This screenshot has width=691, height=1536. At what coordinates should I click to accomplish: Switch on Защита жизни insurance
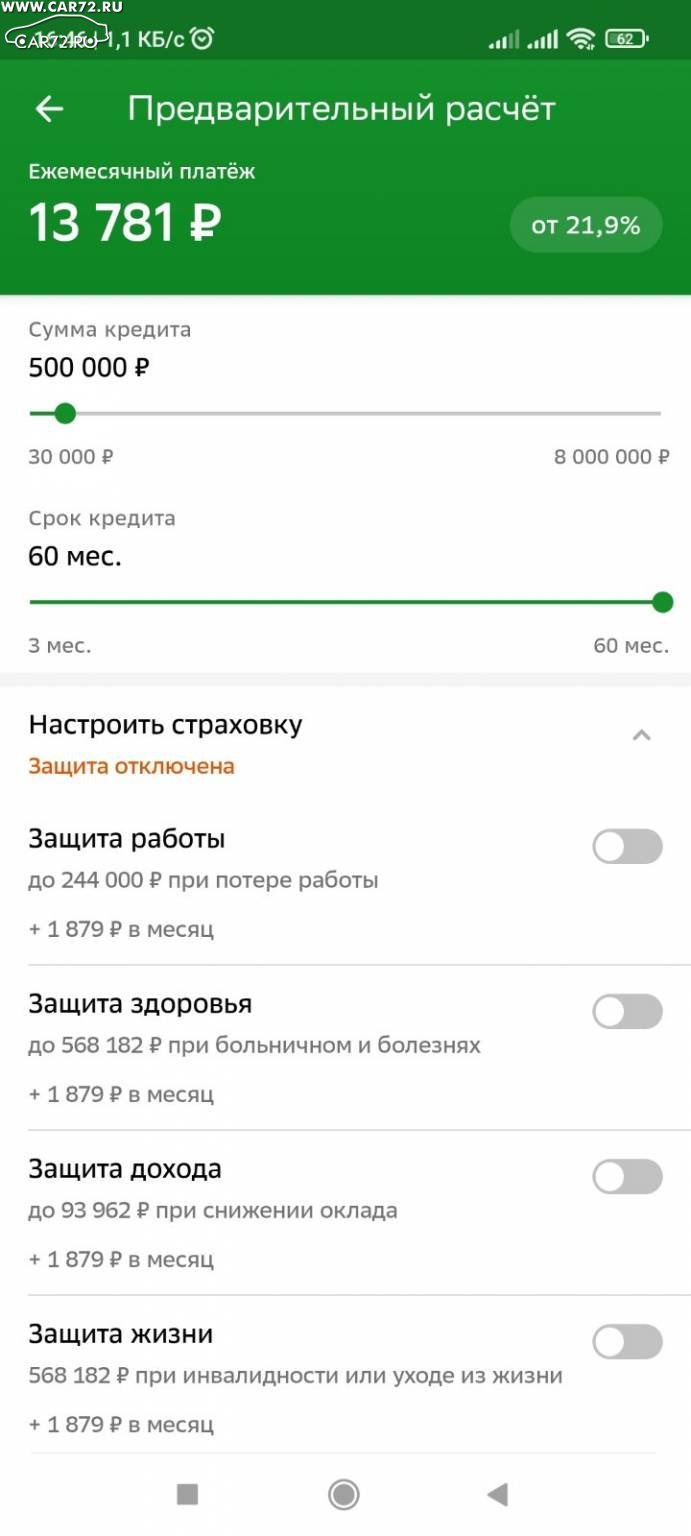click(628, 1341)
